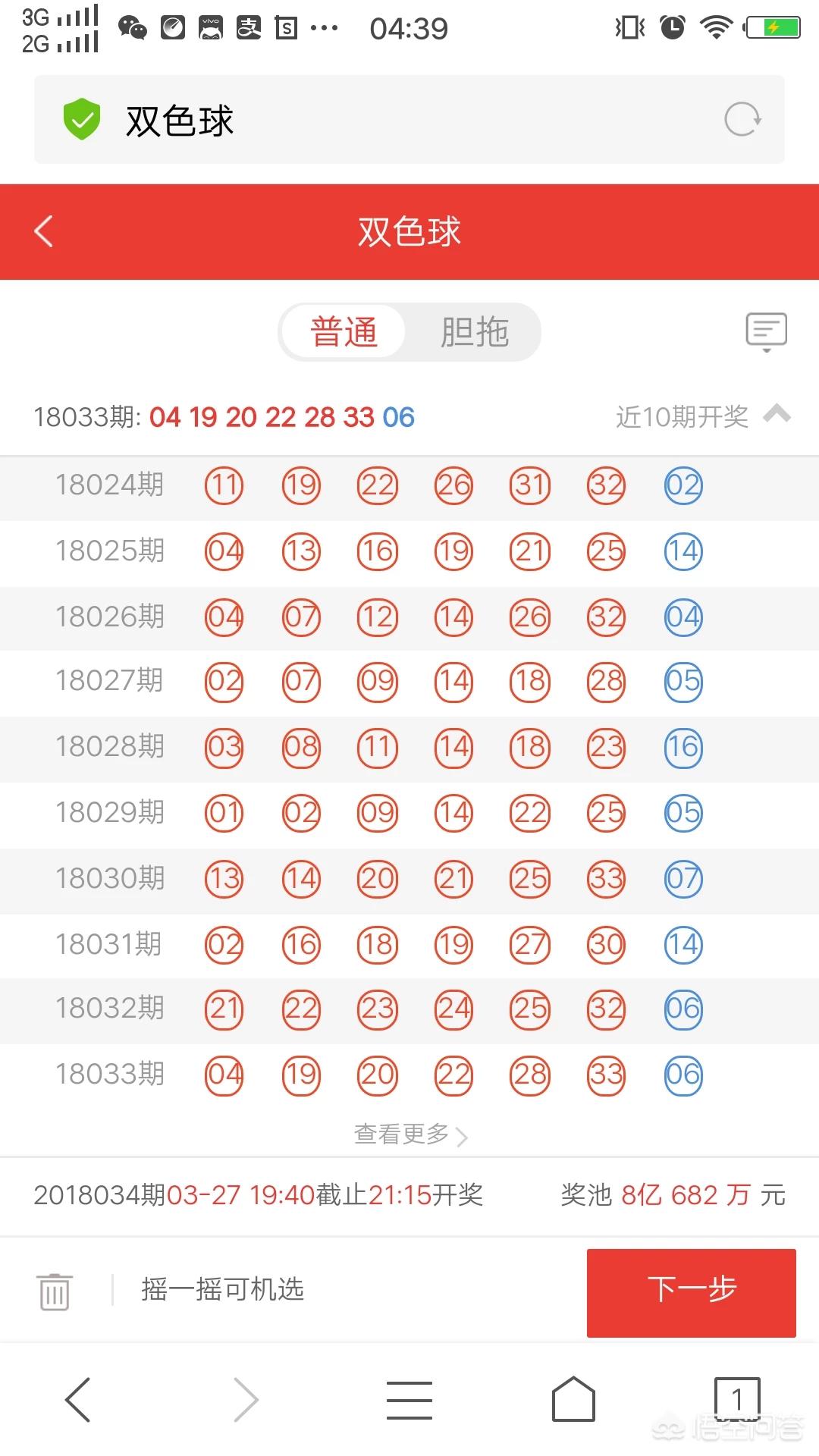Switch to the 胆拖 tab
Image resolution: width=819 pixels, height=1456 pixels.
(475, 332)
